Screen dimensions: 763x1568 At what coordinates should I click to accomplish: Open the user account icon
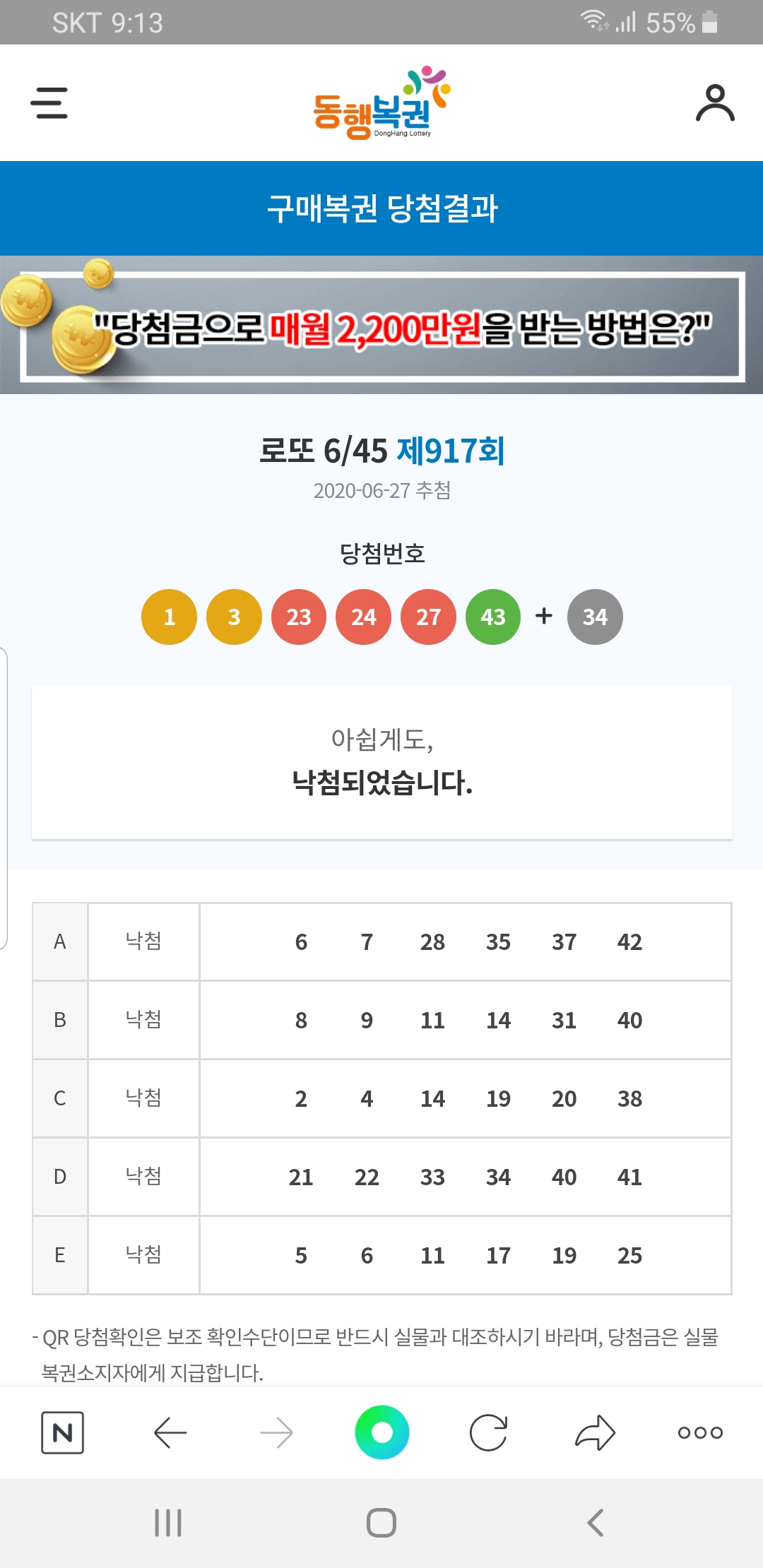[x=715, y=103]
